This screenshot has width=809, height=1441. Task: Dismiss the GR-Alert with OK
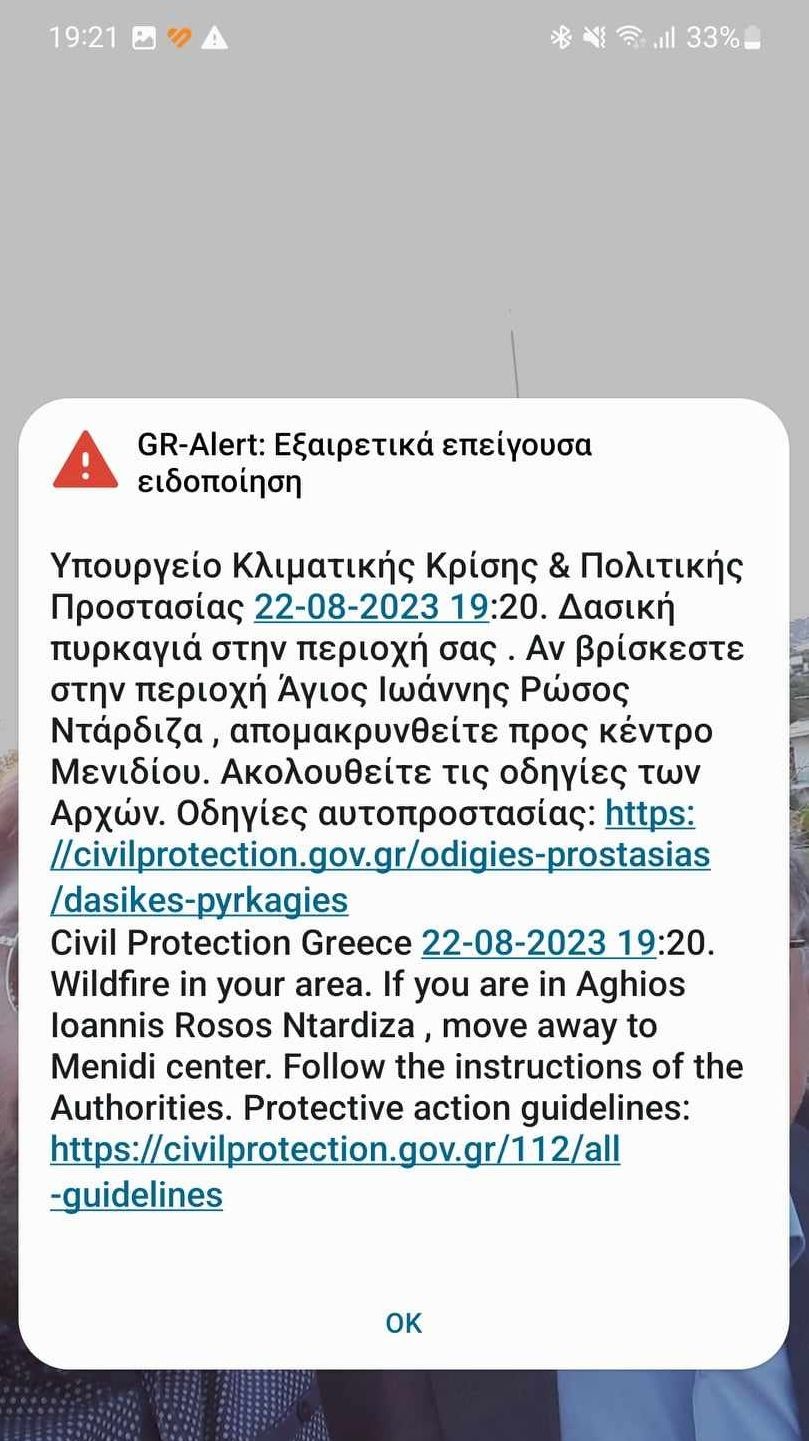pyautogui.click(x=404, y=1322)
